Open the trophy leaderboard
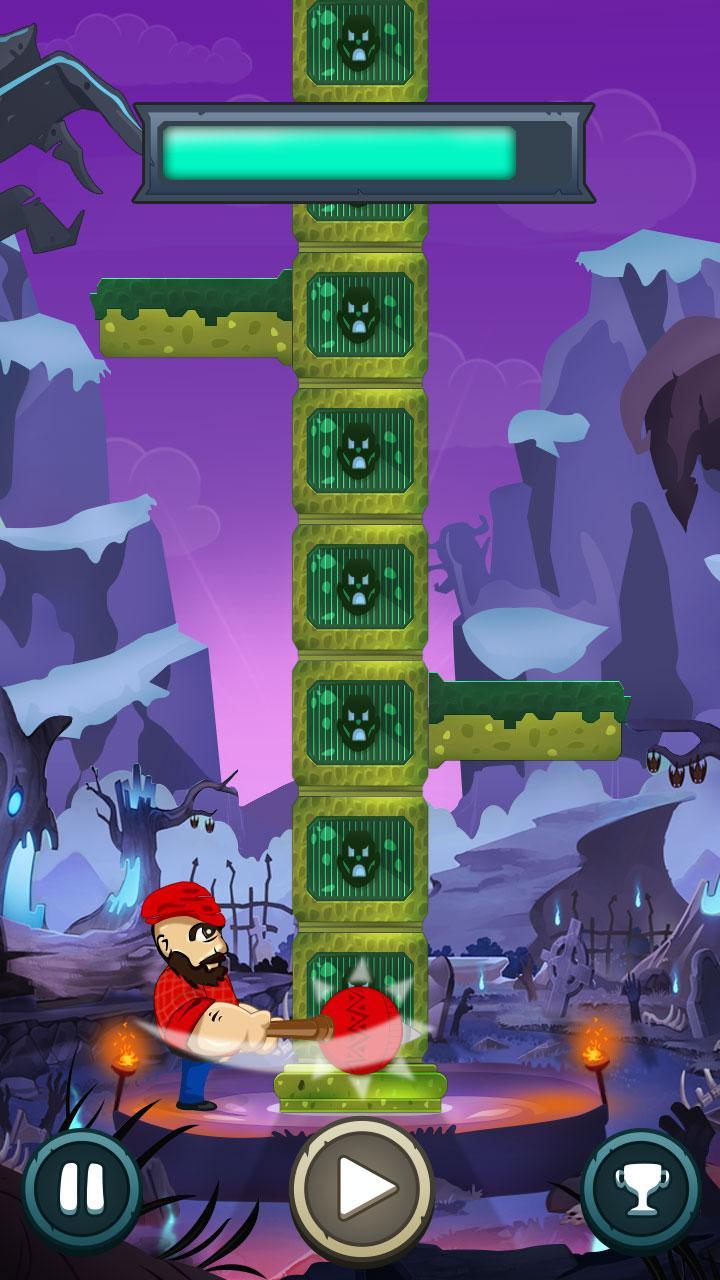The image size is (720, 1280). pos(641,1190)
